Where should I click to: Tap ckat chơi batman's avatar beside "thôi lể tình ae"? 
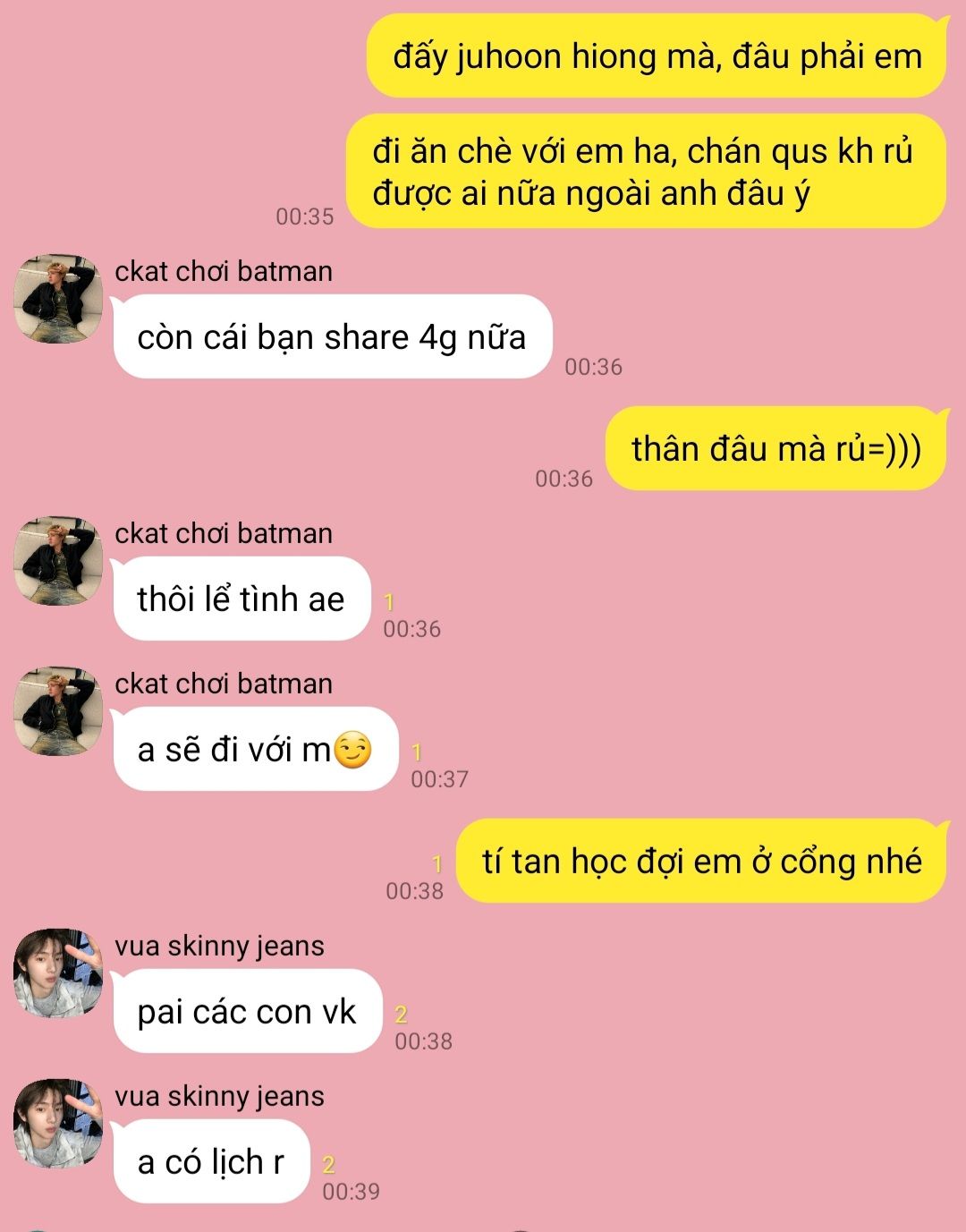[58, 560]
